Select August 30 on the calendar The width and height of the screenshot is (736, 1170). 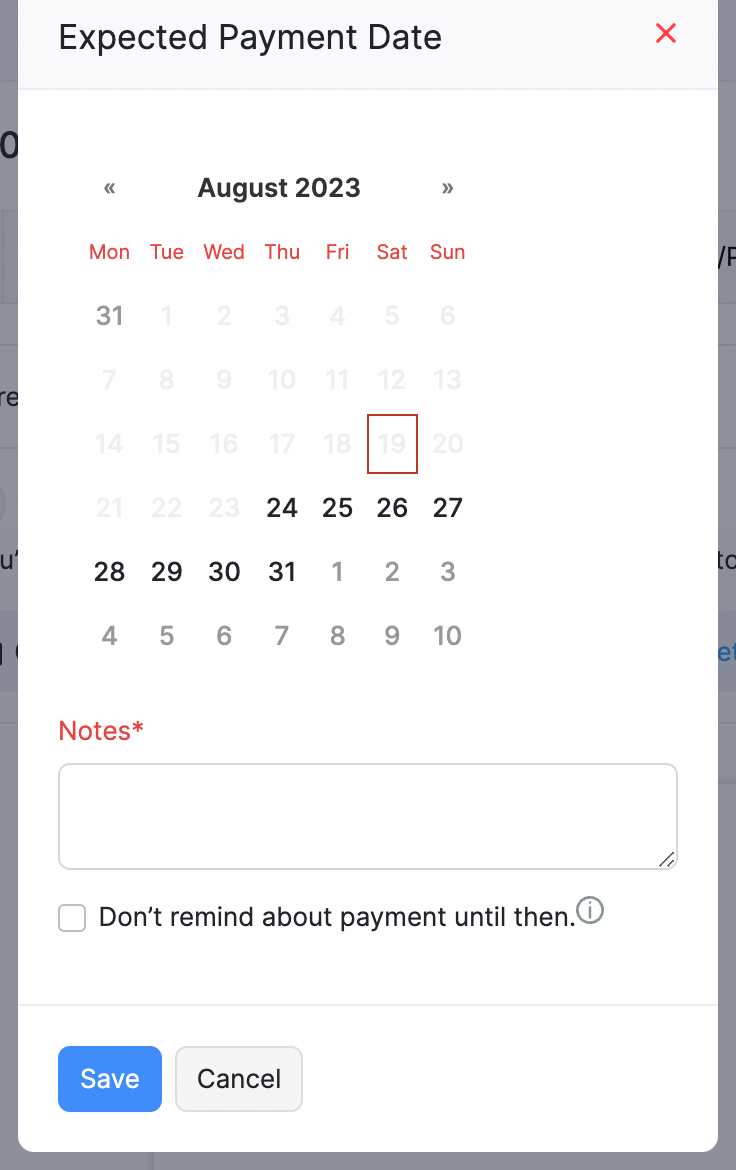point(224,571)
